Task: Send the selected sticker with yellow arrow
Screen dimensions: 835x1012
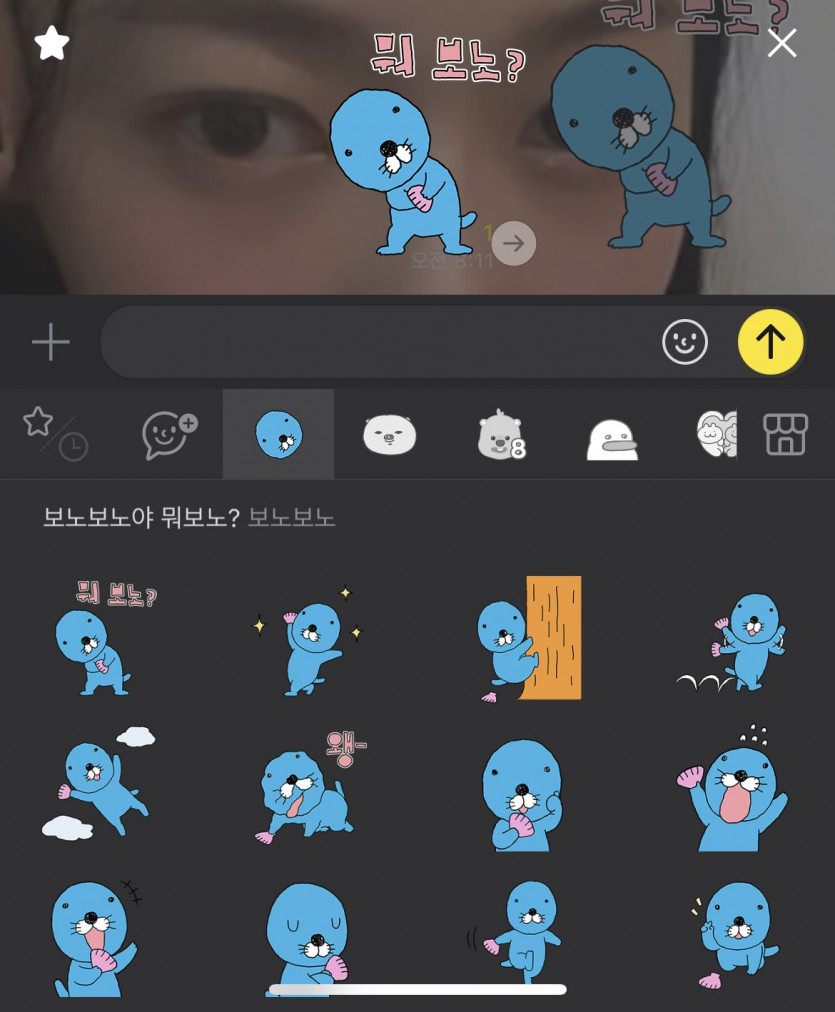Action: (x=770, y=342)
